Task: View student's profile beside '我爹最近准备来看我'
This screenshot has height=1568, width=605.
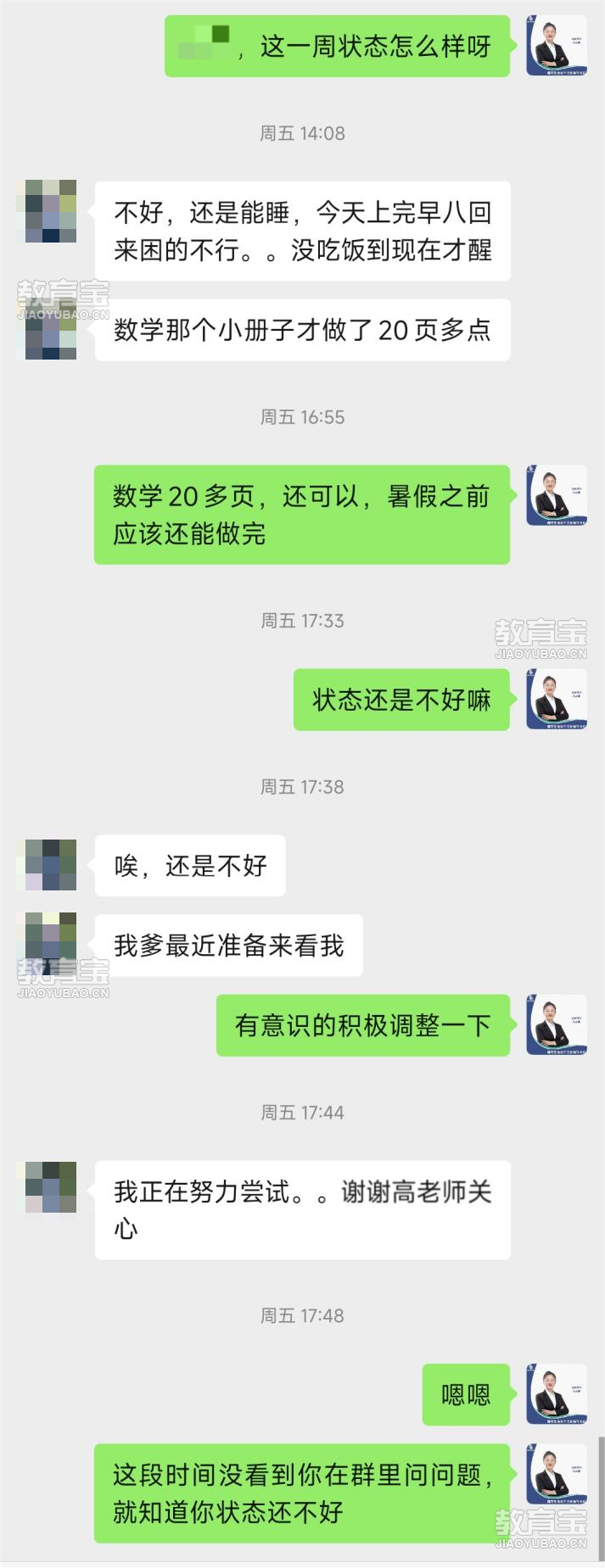Action: point(47,944)
